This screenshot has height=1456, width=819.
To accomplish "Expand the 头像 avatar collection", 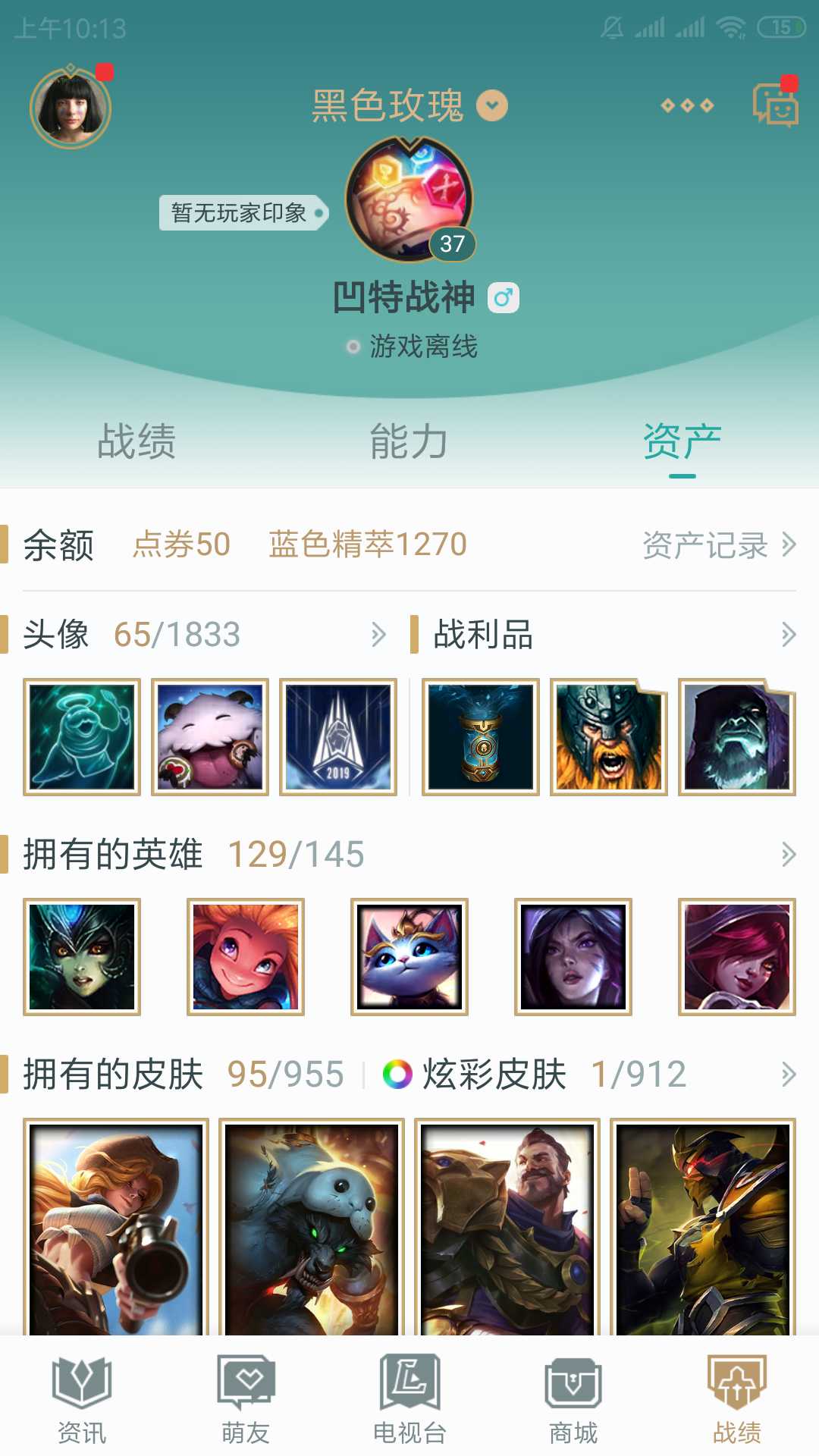I will click(x=205, y=634).
